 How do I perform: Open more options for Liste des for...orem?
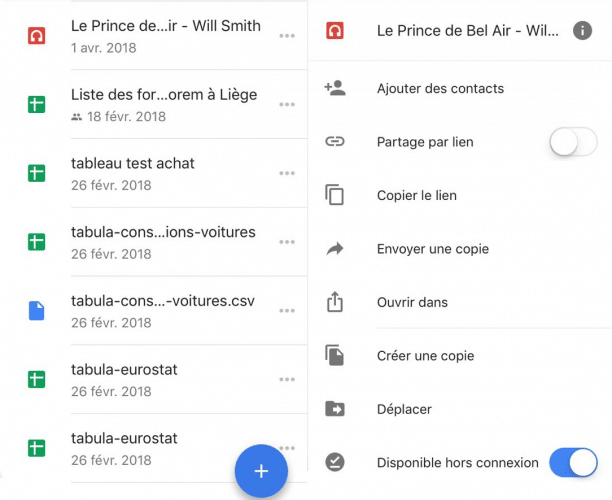tap(287, 105)
